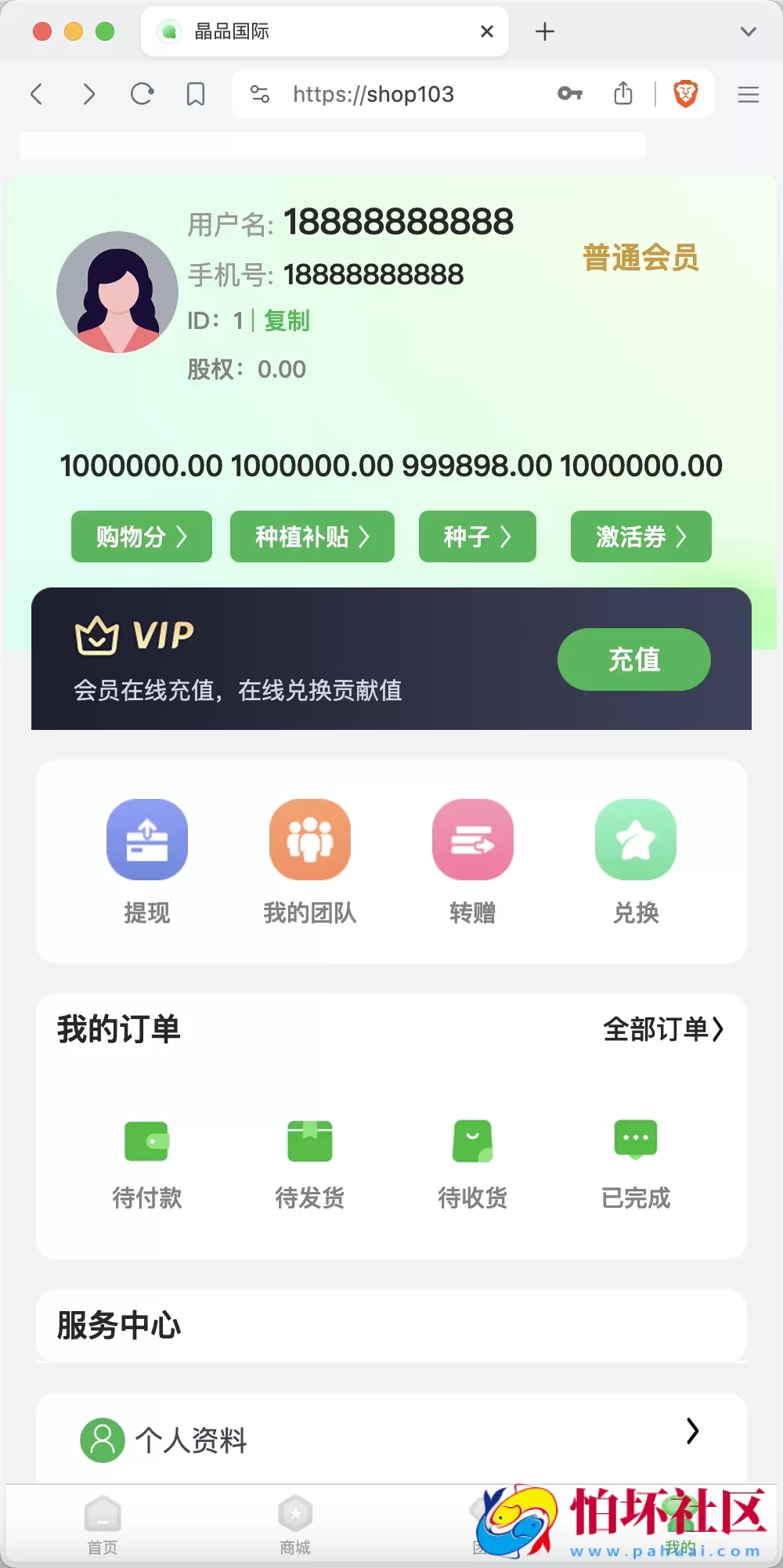The width and height of the screenshot is (783, 1568).
Task: Open 个人资料 in the service center
Action: [x=193, y=1440]
